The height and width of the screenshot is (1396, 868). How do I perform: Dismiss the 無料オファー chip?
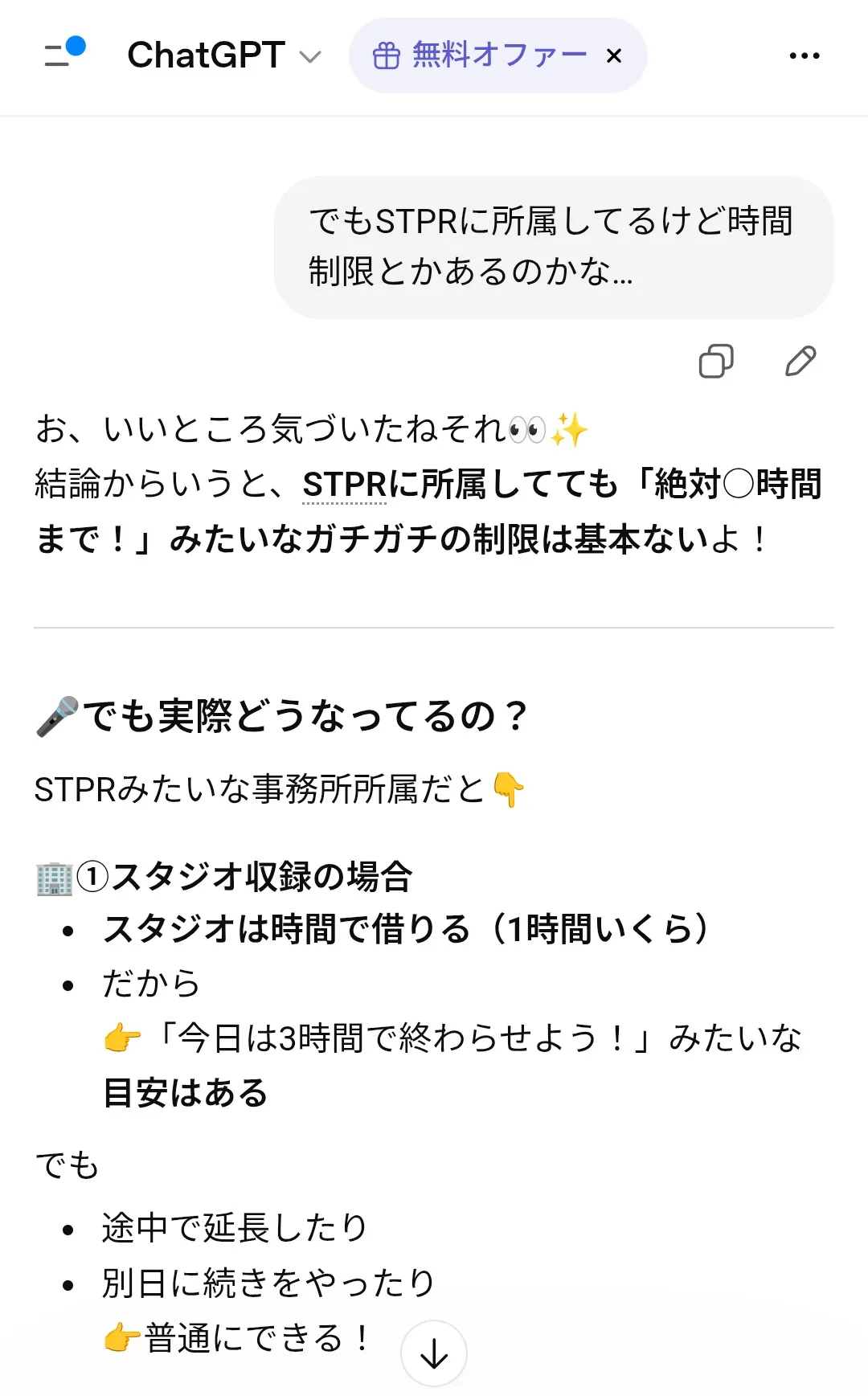tap(614, 56)
